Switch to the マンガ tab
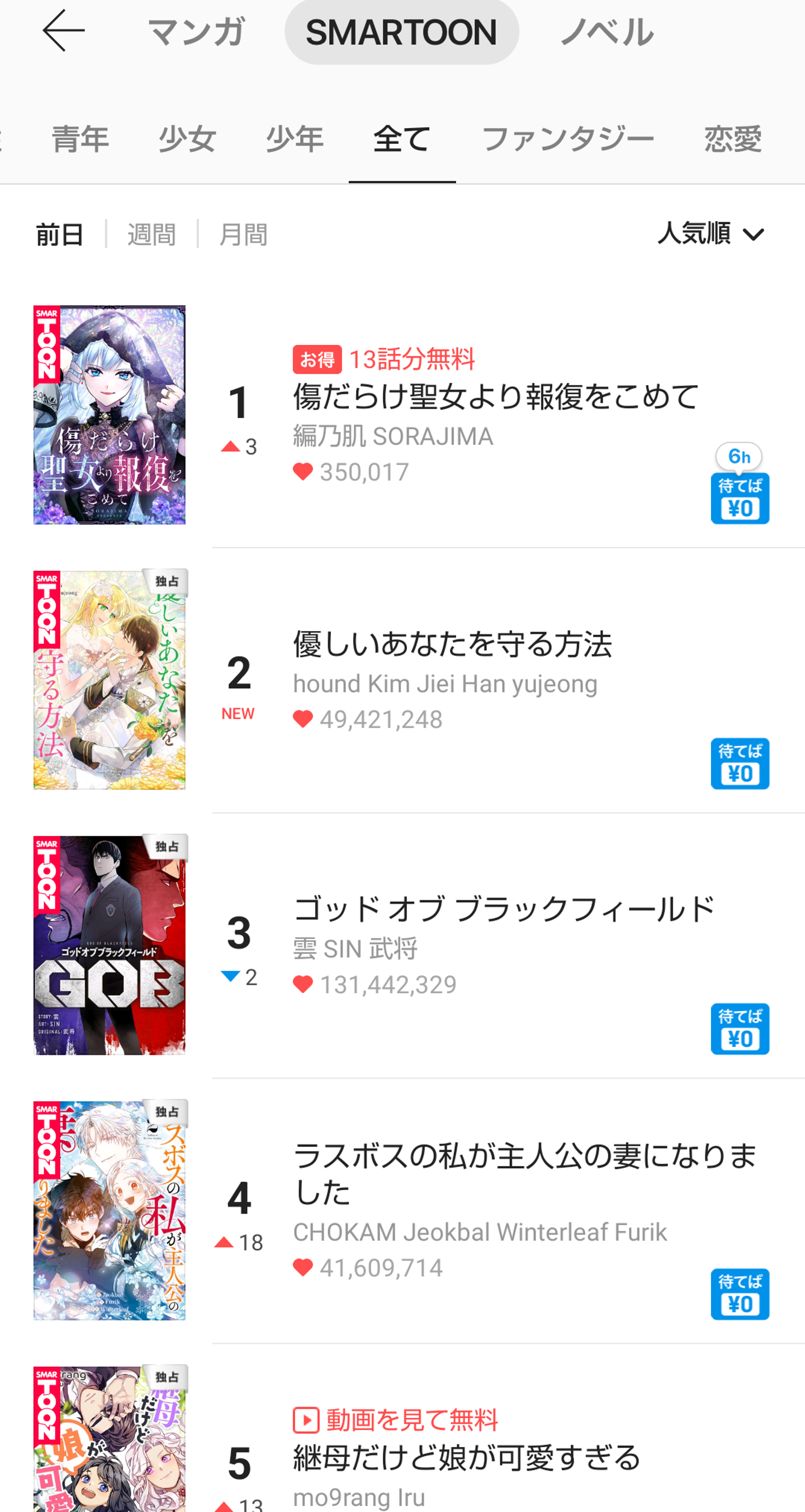Image resolution: width=805 pixels, height=1512 pixels. pos(196,32)
